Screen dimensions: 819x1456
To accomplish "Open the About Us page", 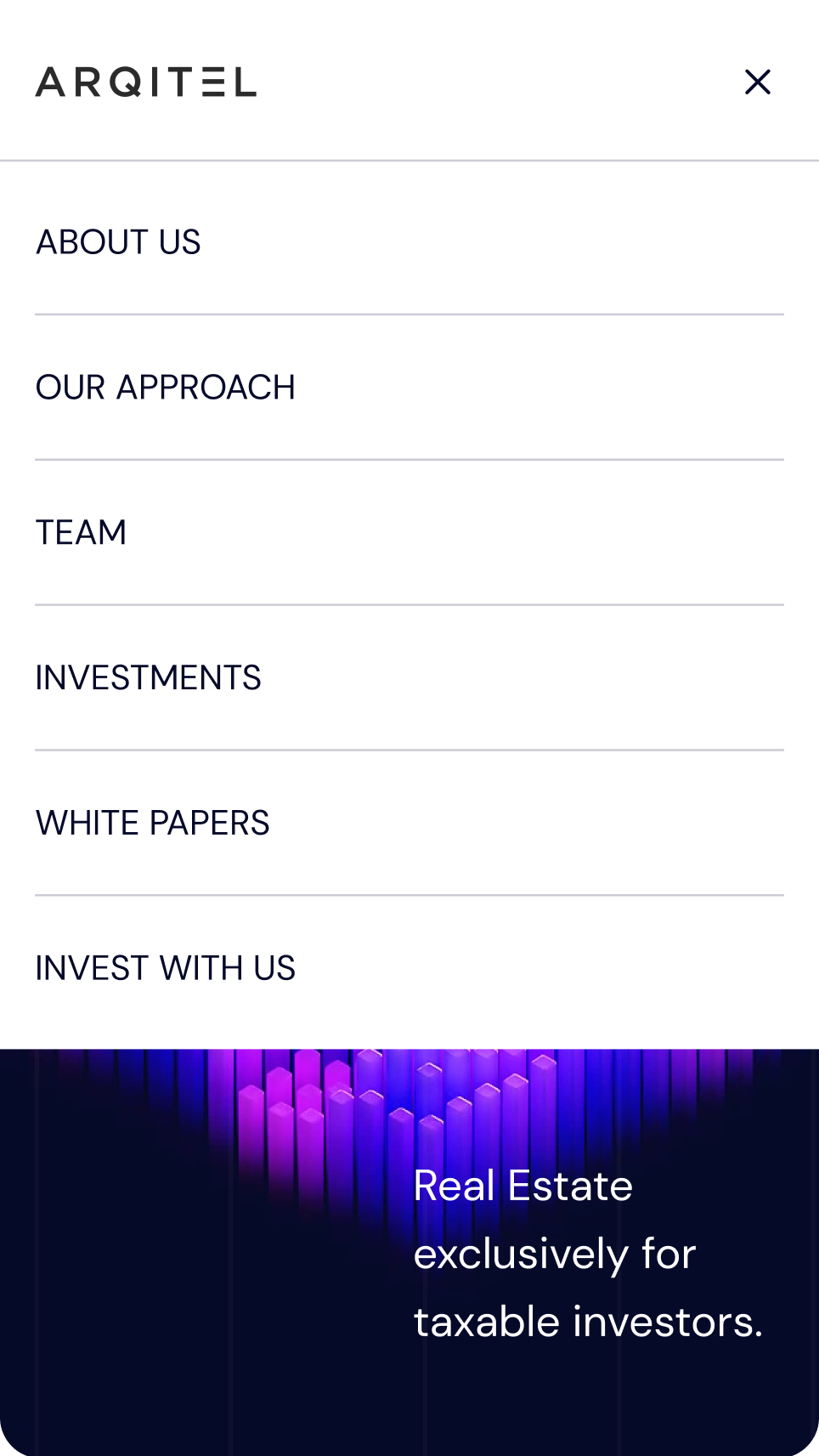I will (x=118, y=242).
